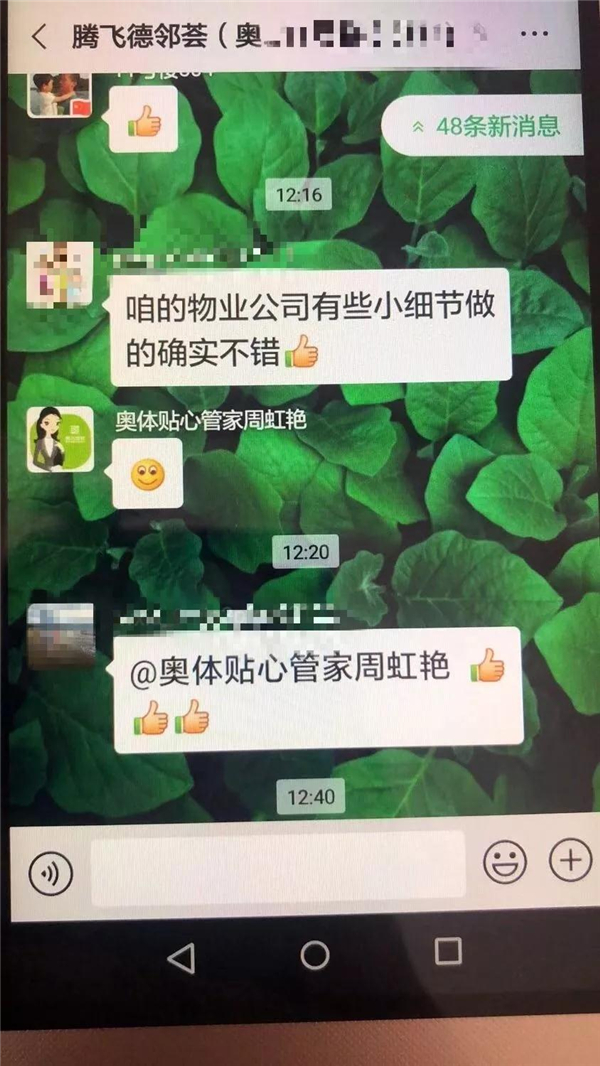
Task: Open recent apps from navigation bar
Action: pos(447,951)
